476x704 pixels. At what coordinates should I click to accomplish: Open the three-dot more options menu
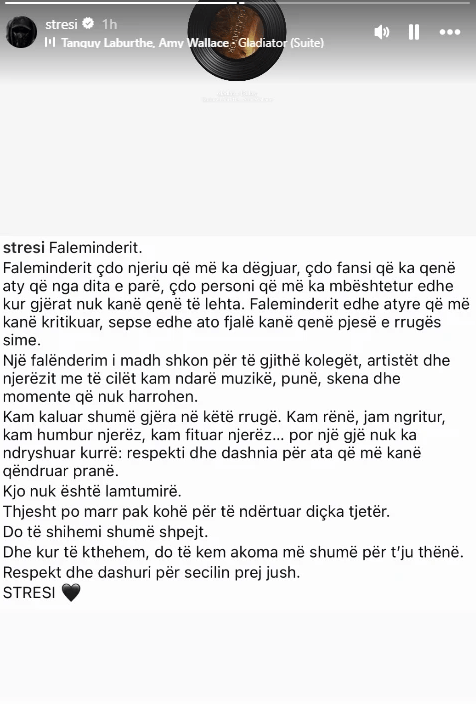(450, 32)
